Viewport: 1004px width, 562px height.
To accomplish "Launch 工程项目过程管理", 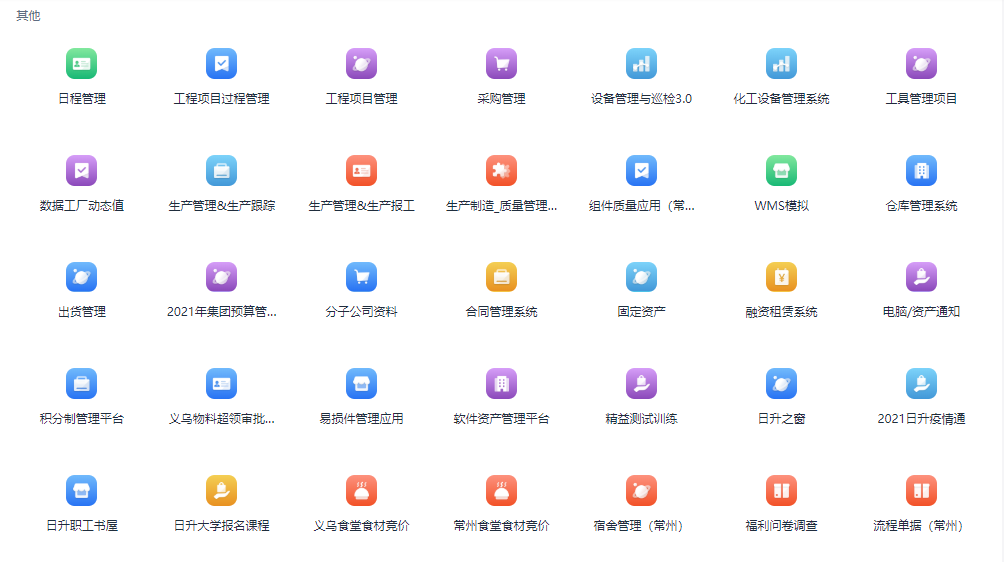I will click(x=222, y=64).
